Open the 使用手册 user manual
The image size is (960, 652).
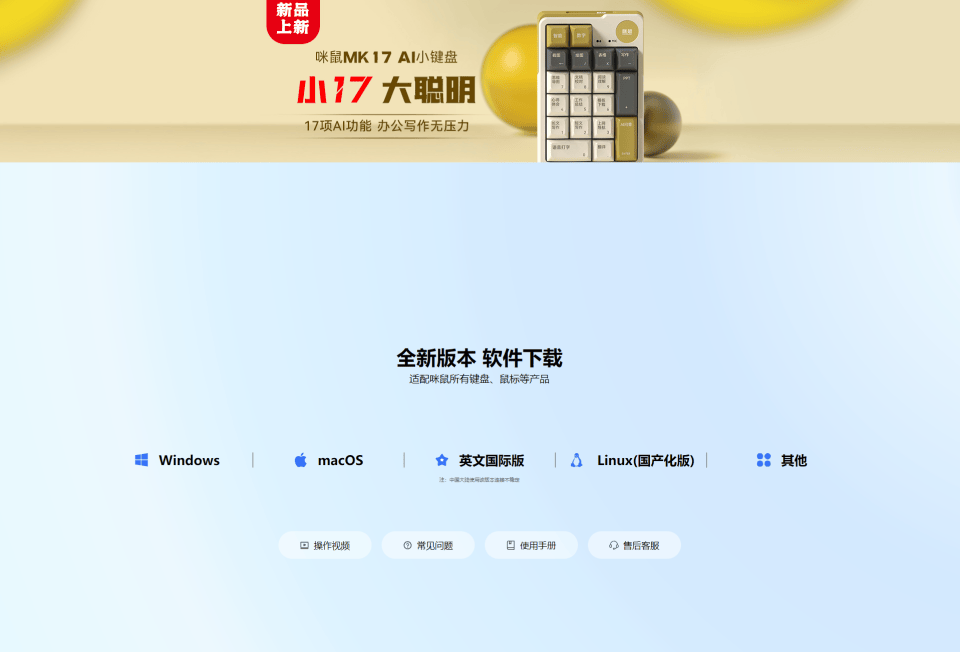point(531,545)
